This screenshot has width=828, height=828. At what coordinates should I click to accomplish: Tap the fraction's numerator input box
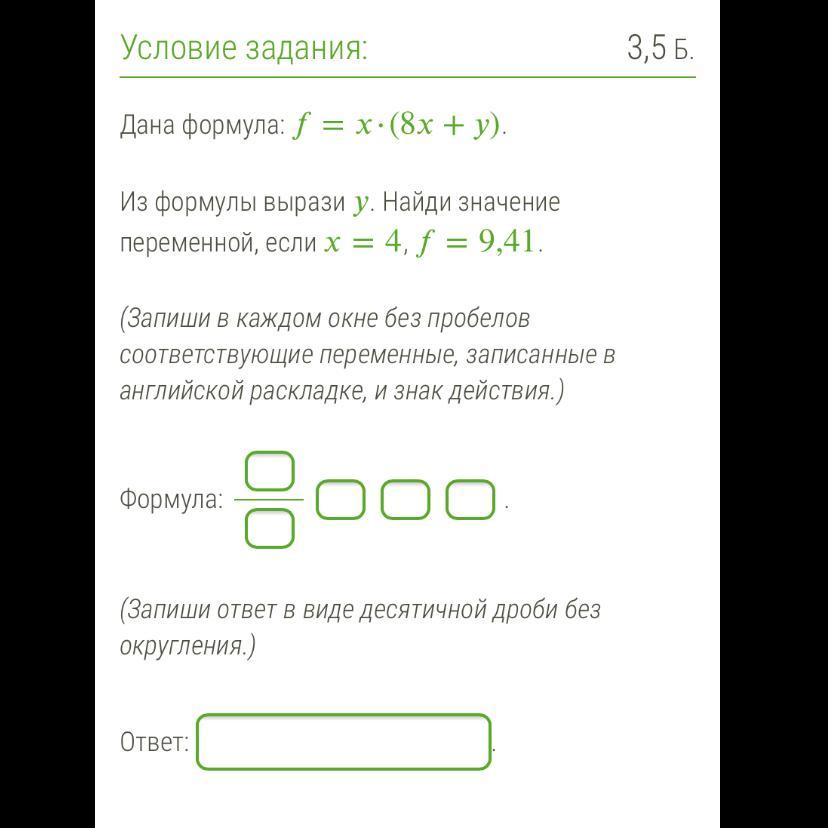[x=269, y=469]
